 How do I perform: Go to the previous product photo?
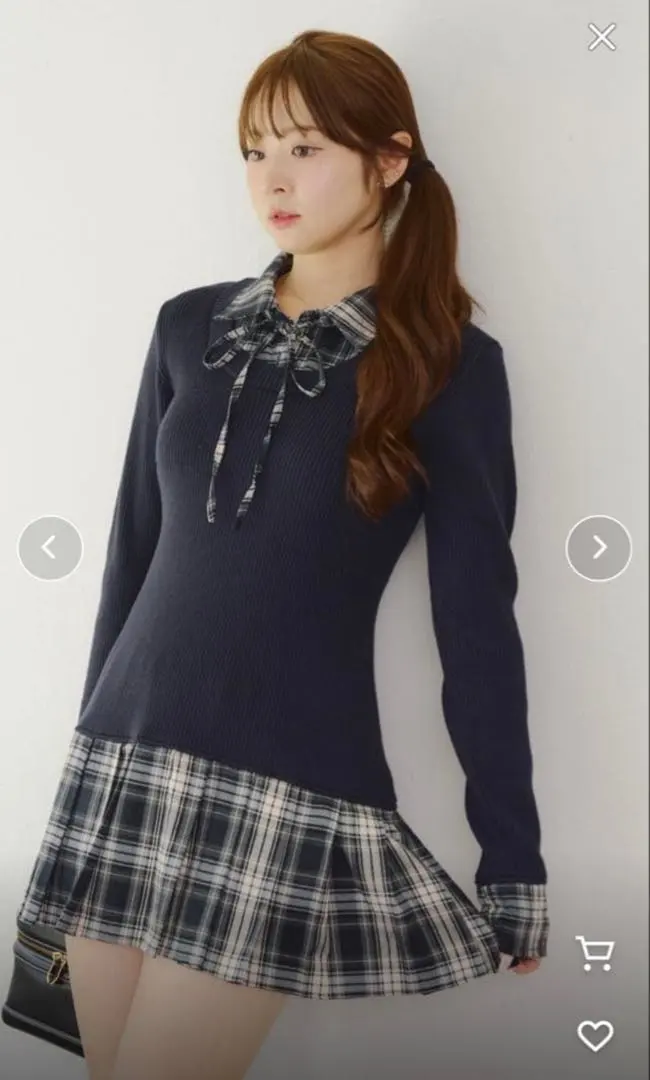click(x=50, y=547)
